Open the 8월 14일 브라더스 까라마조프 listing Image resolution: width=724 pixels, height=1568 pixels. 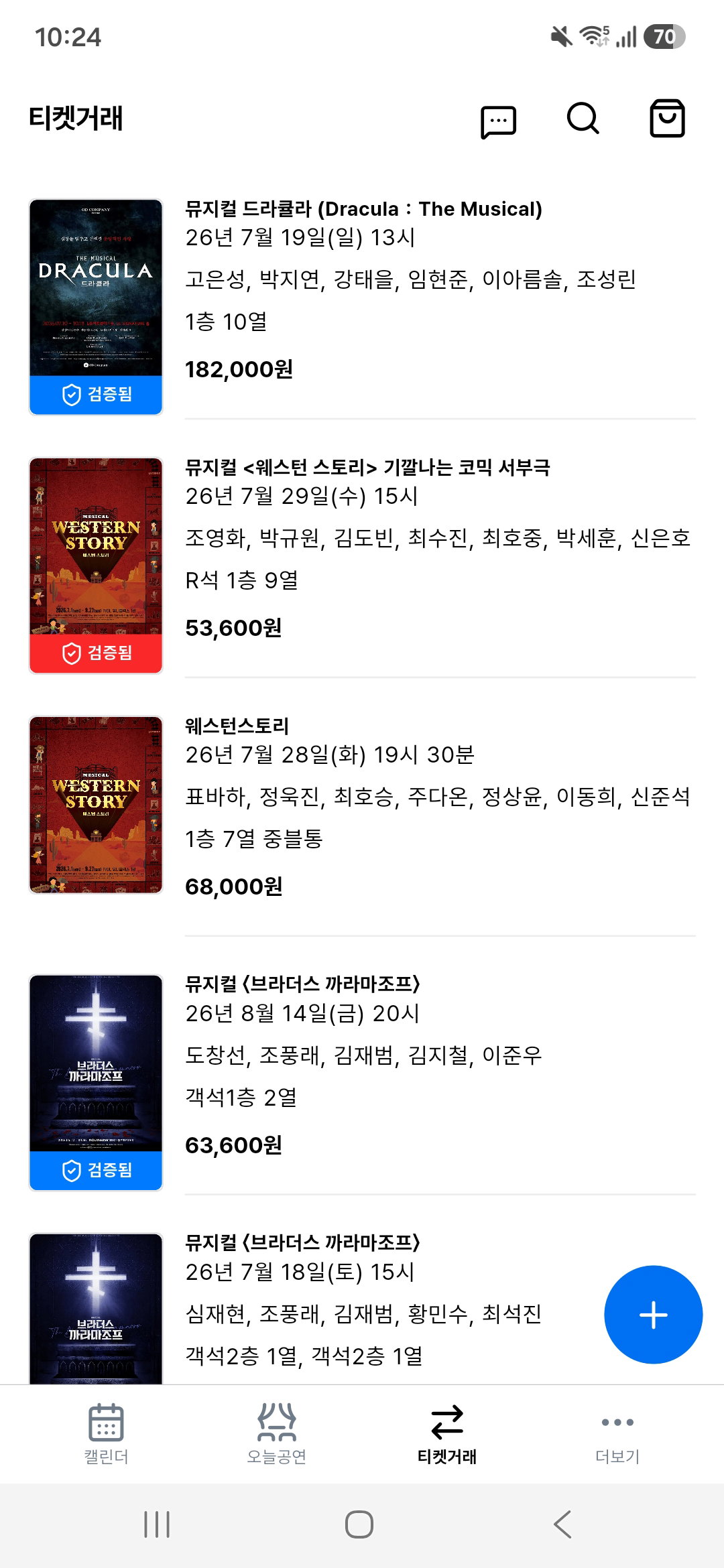pyautogui.click(x=362, y=1082)
